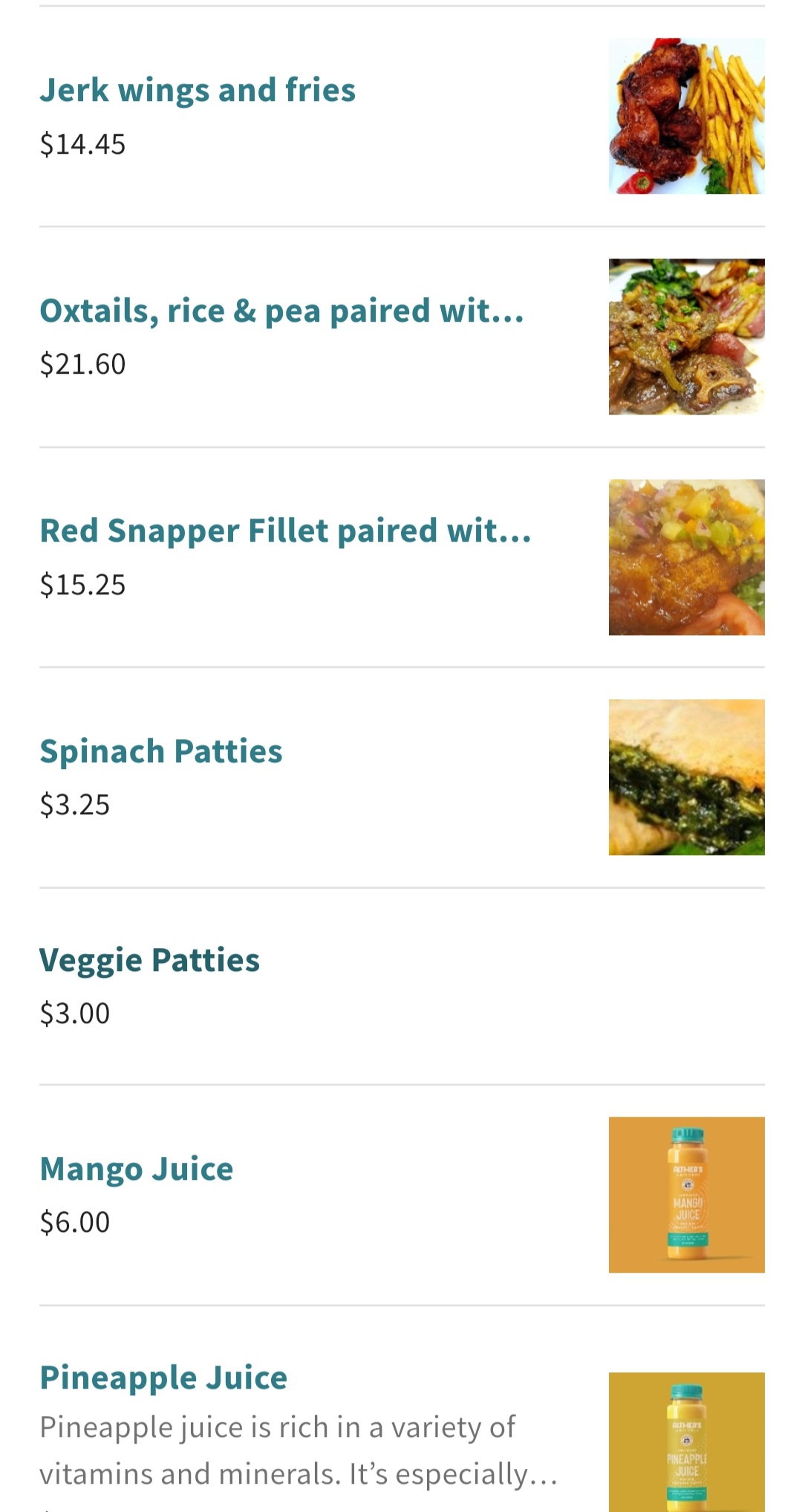Open the Pineapple Juice item

pos(163,1378)
